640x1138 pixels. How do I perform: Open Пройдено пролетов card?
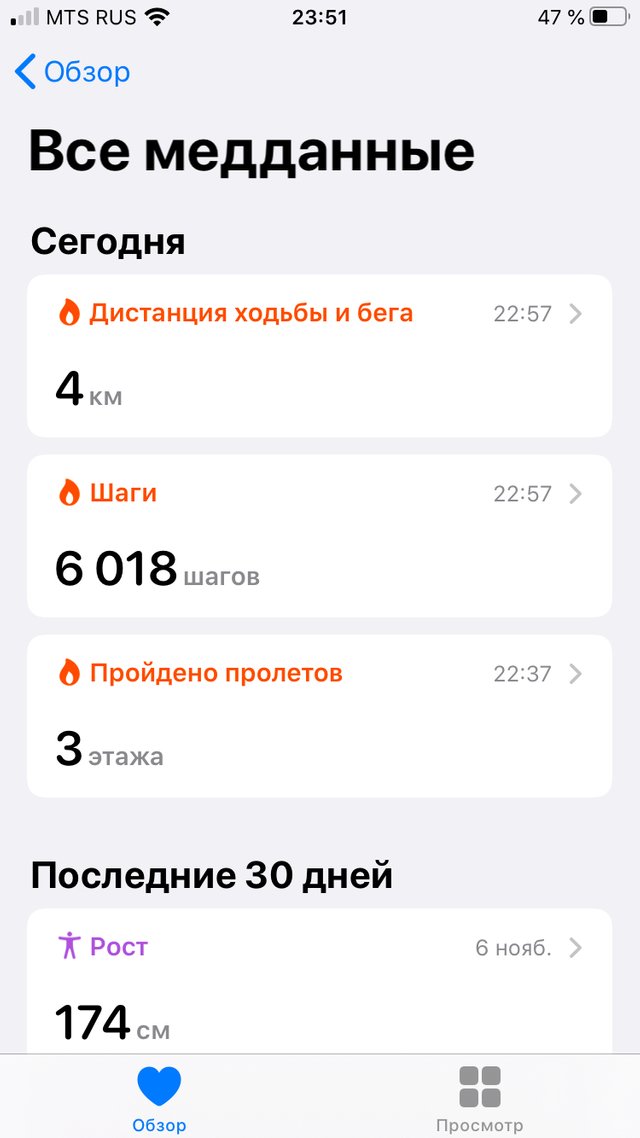[319, 716]
